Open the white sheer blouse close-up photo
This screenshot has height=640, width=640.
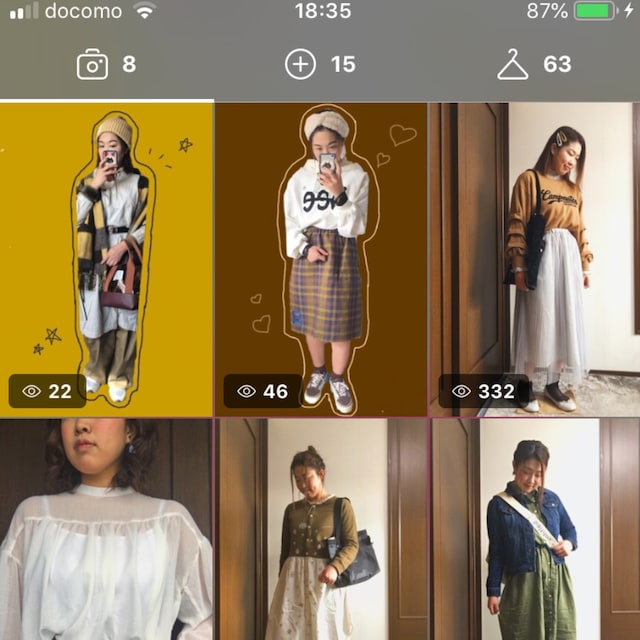[106, 530]
